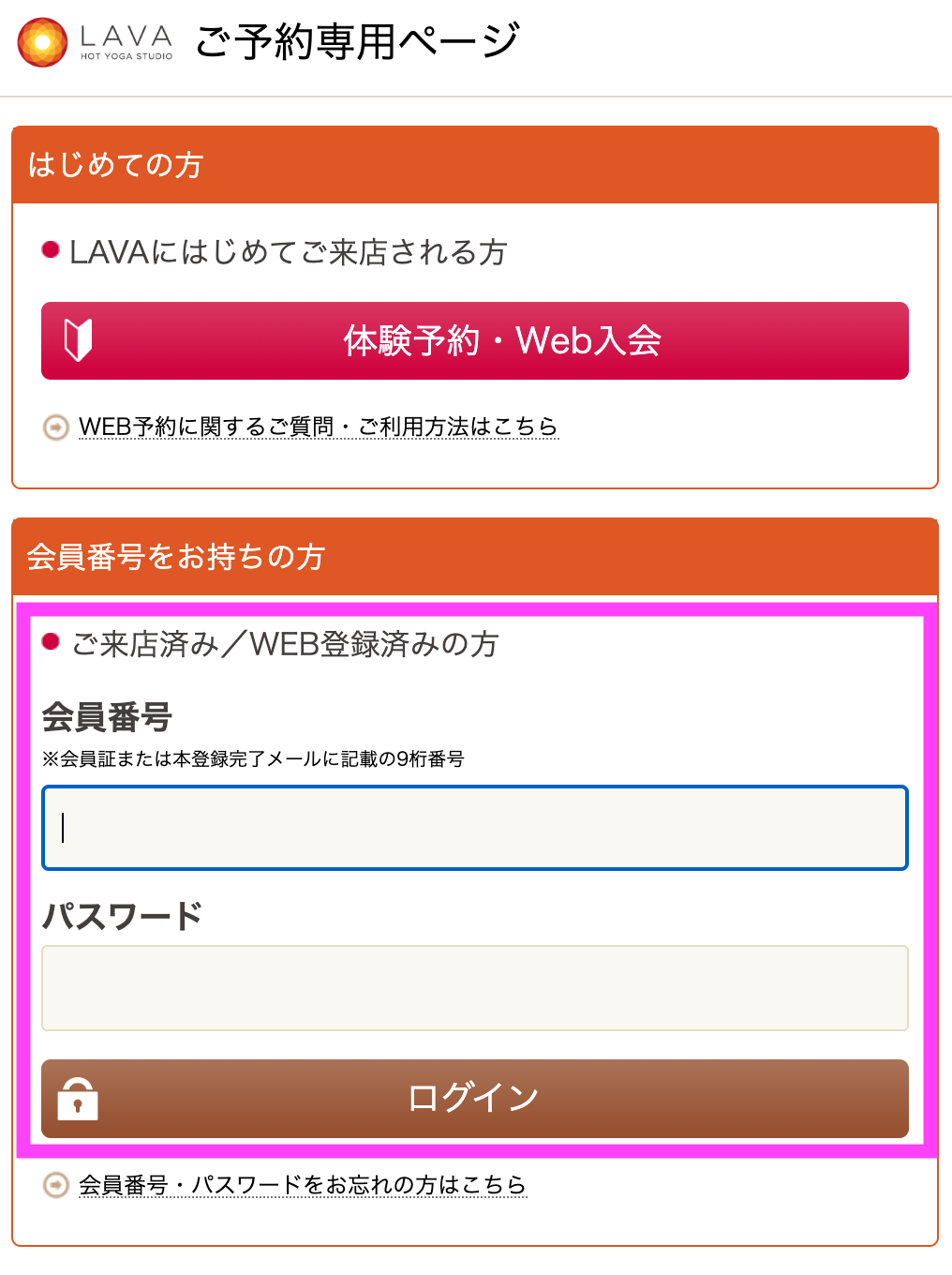Select the パスワード field

click(475, 988)
